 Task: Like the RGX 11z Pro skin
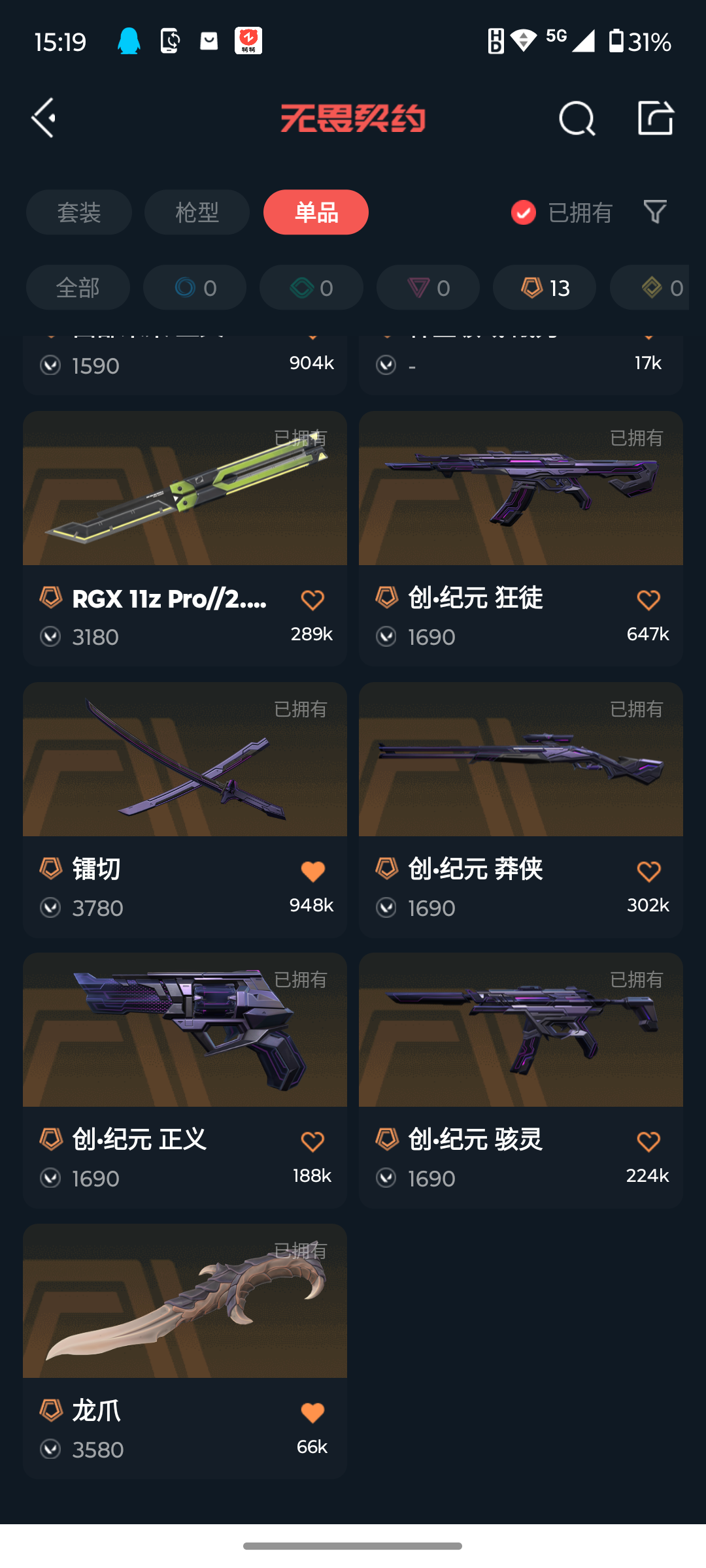pos(312,600)
